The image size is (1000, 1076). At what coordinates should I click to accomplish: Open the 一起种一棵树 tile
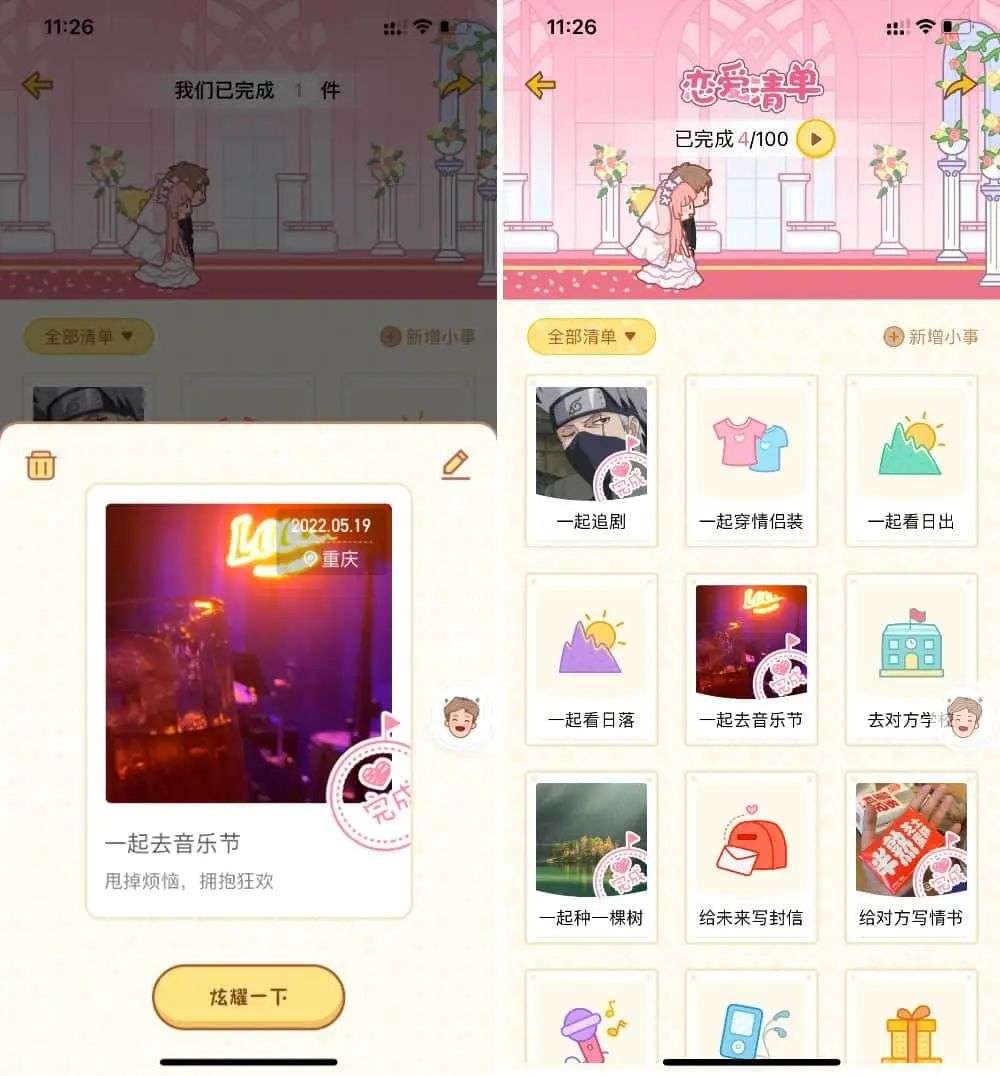(591, 856)
